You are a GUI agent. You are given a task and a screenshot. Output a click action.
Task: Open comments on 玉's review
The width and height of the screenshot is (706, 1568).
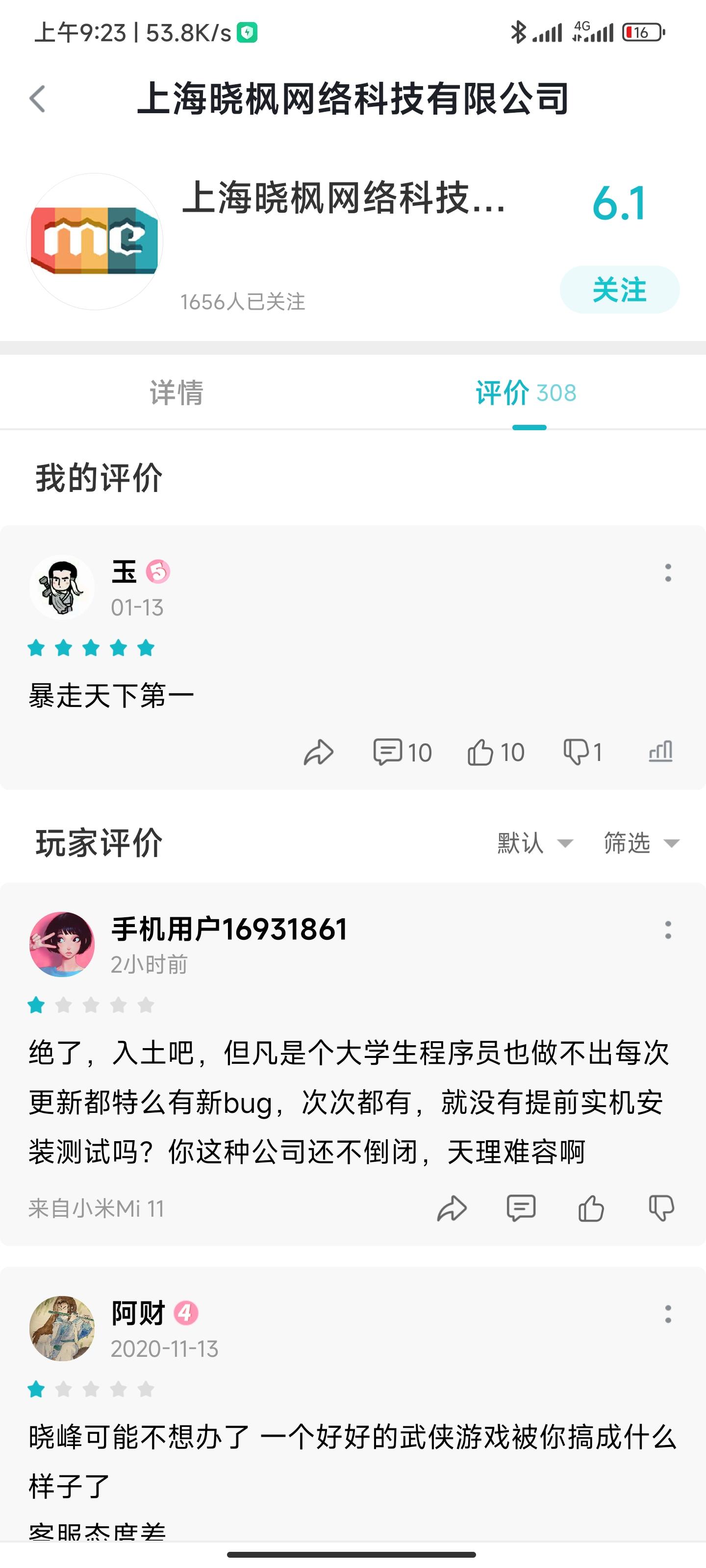pos(402,752)
